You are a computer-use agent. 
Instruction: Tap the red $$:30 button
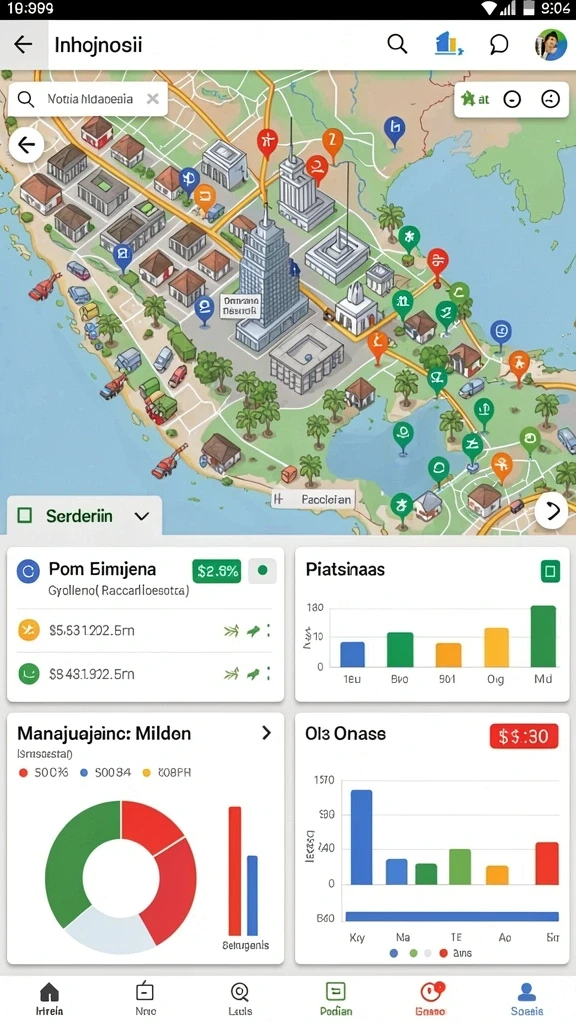[524, 737]
